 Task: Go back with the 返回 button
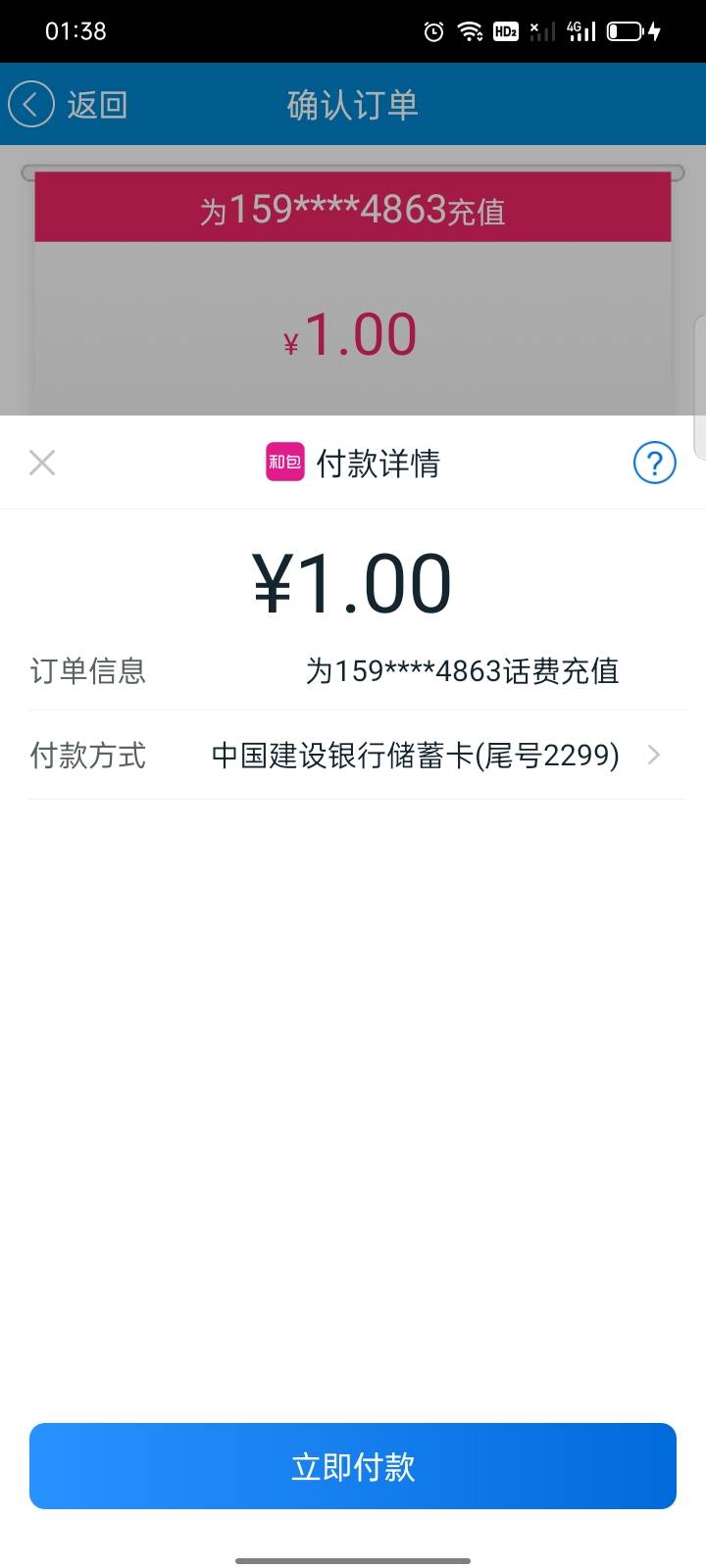tap(69, 104)
